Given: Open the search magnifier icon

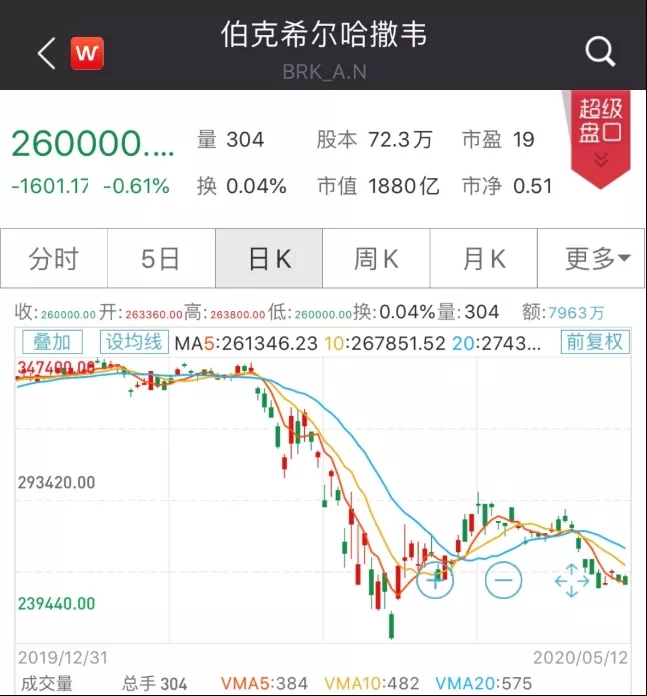Looking at the screenshot, I should coord(600,52).
